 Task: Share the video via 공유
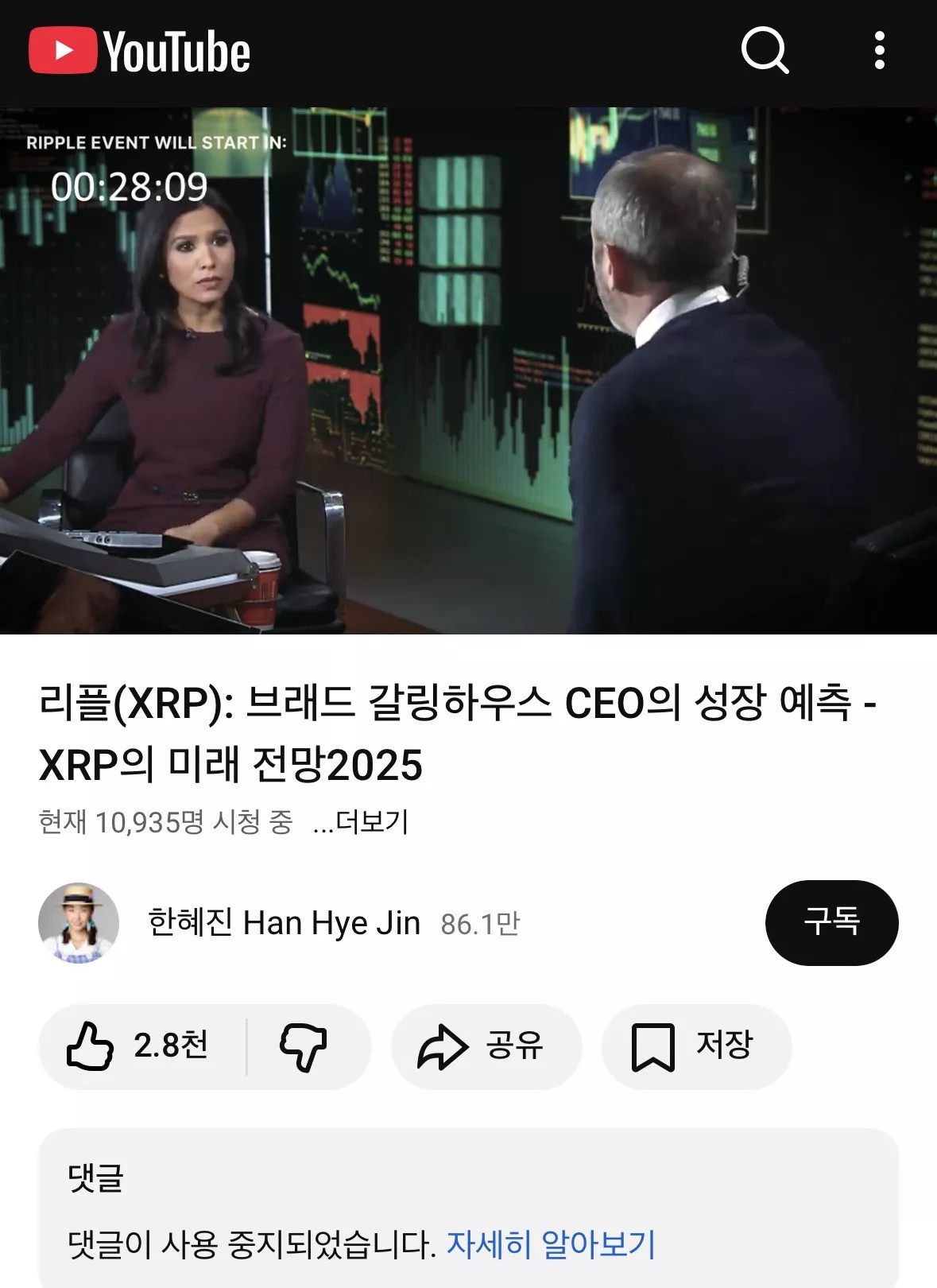click(486, 1046)
